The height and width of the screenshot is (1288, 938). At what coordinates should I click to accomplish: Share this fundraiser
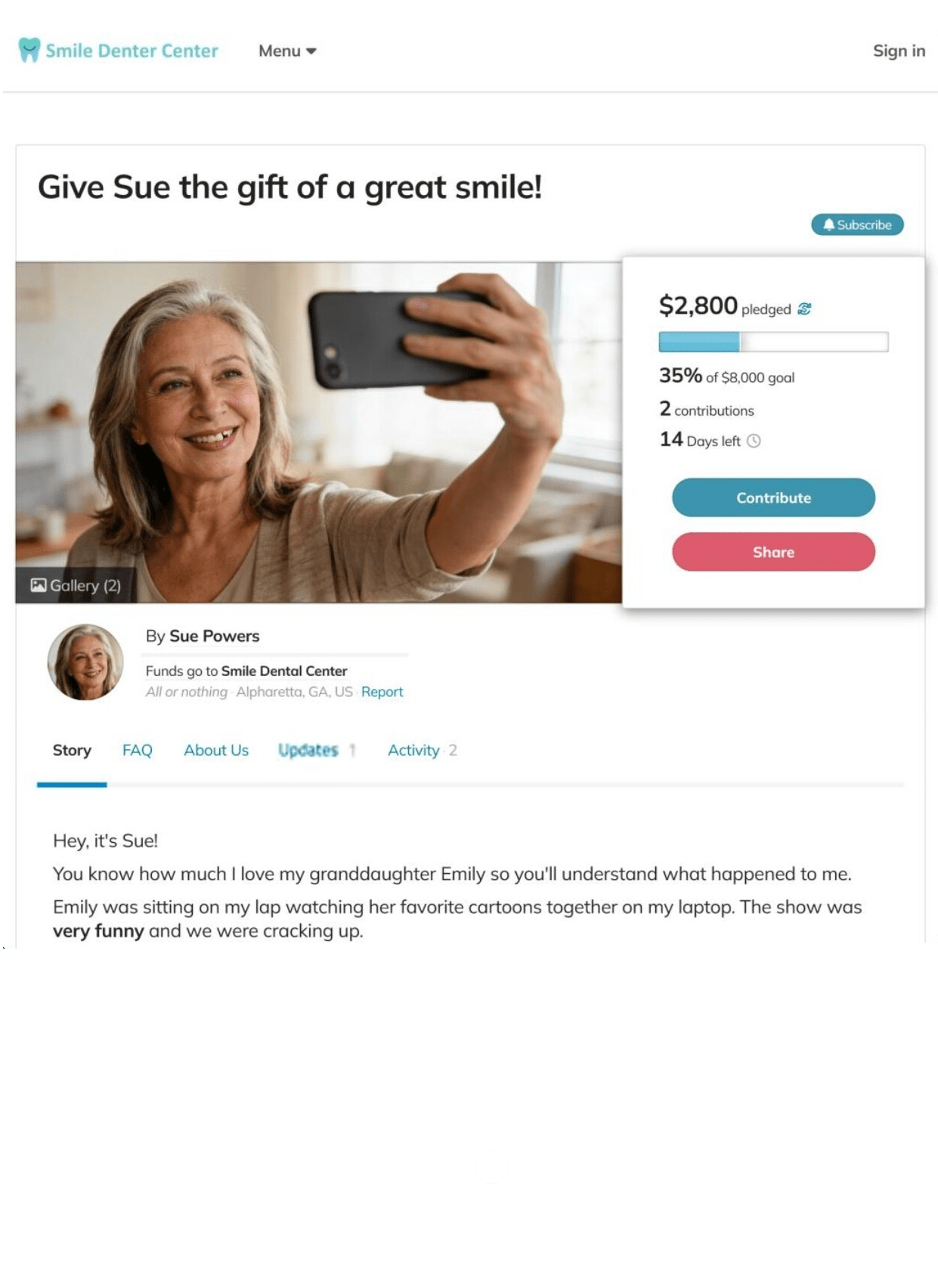point(773,552)
